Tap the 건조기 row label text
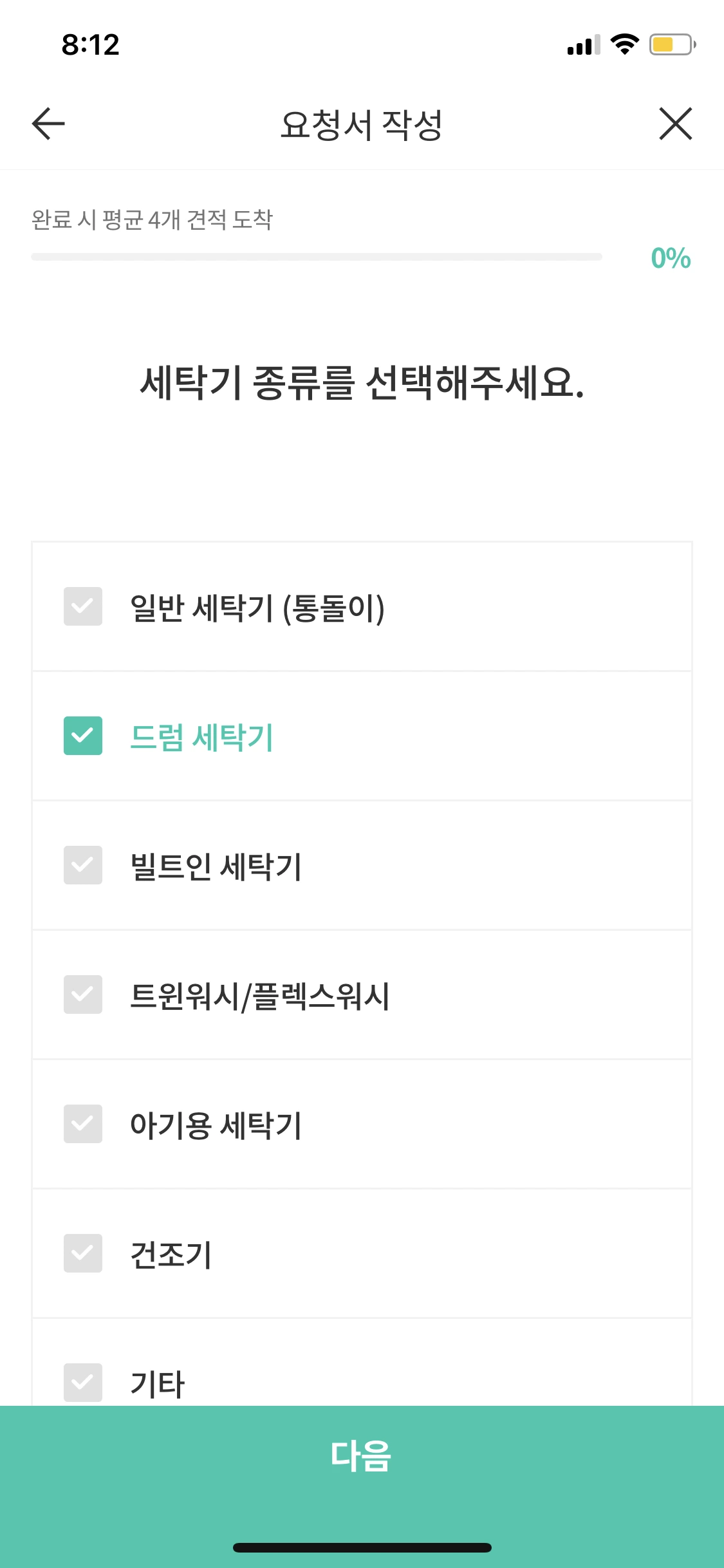 click(x=171, y=1255)
